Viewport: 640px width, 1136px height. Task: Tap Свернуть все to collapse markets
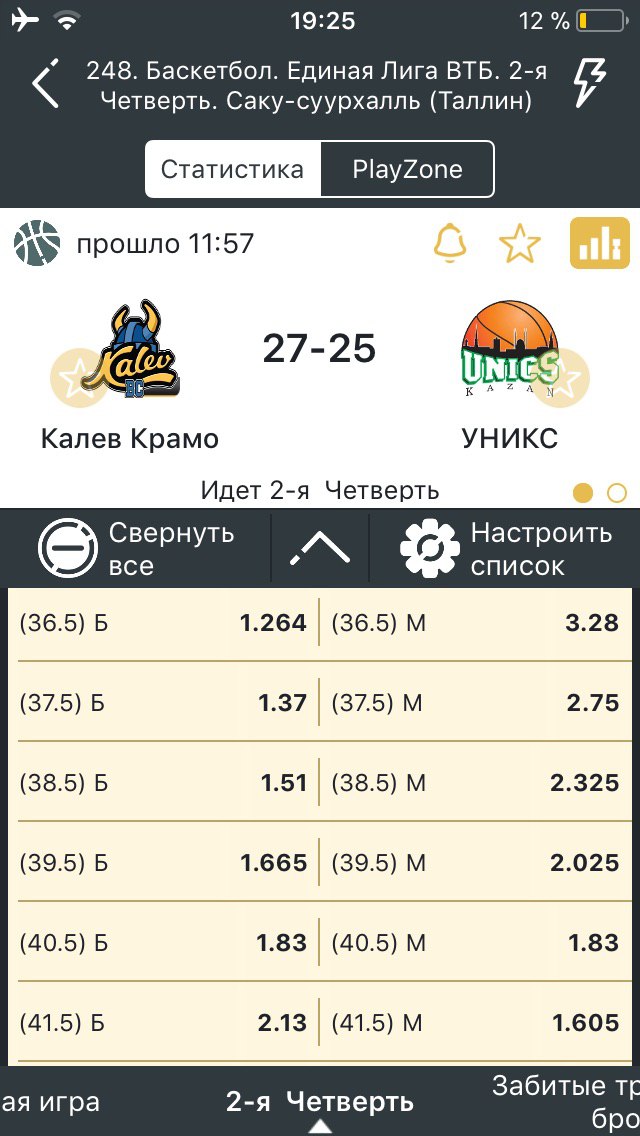tap(136, 548)
